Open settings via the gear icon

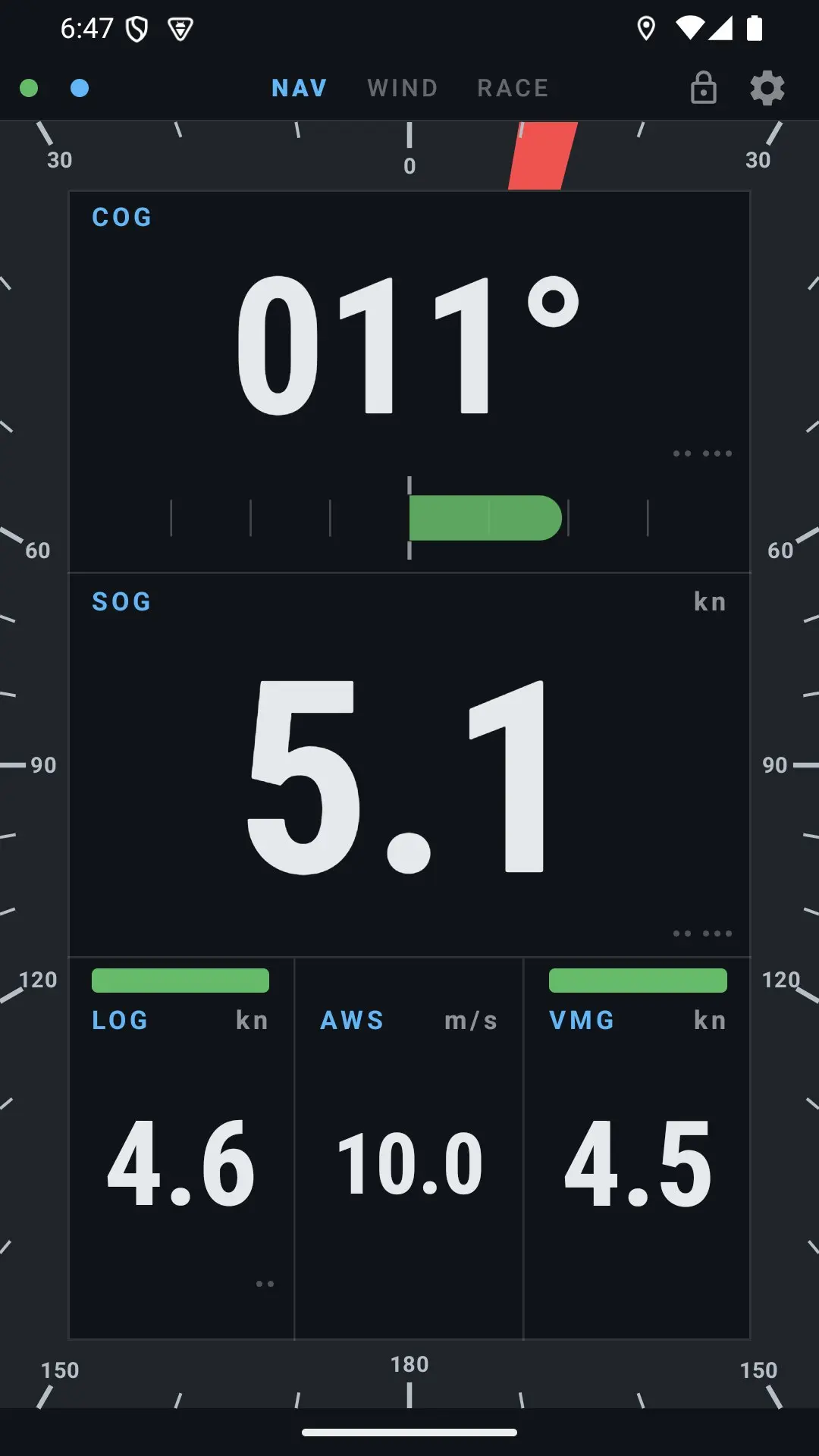pyautogui.click(x=767, y=88)
